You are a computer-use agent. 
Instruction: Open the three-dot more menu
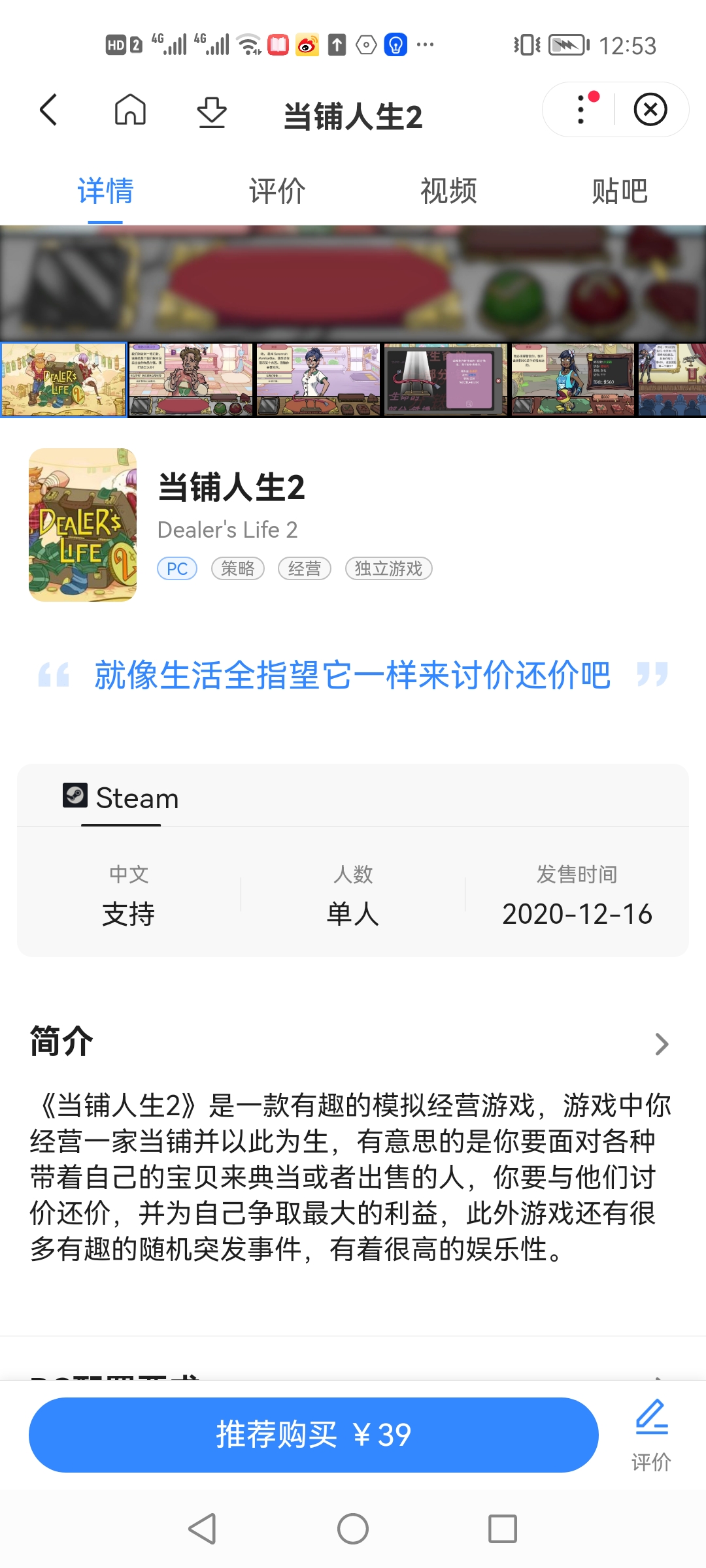tap(581, 109)
